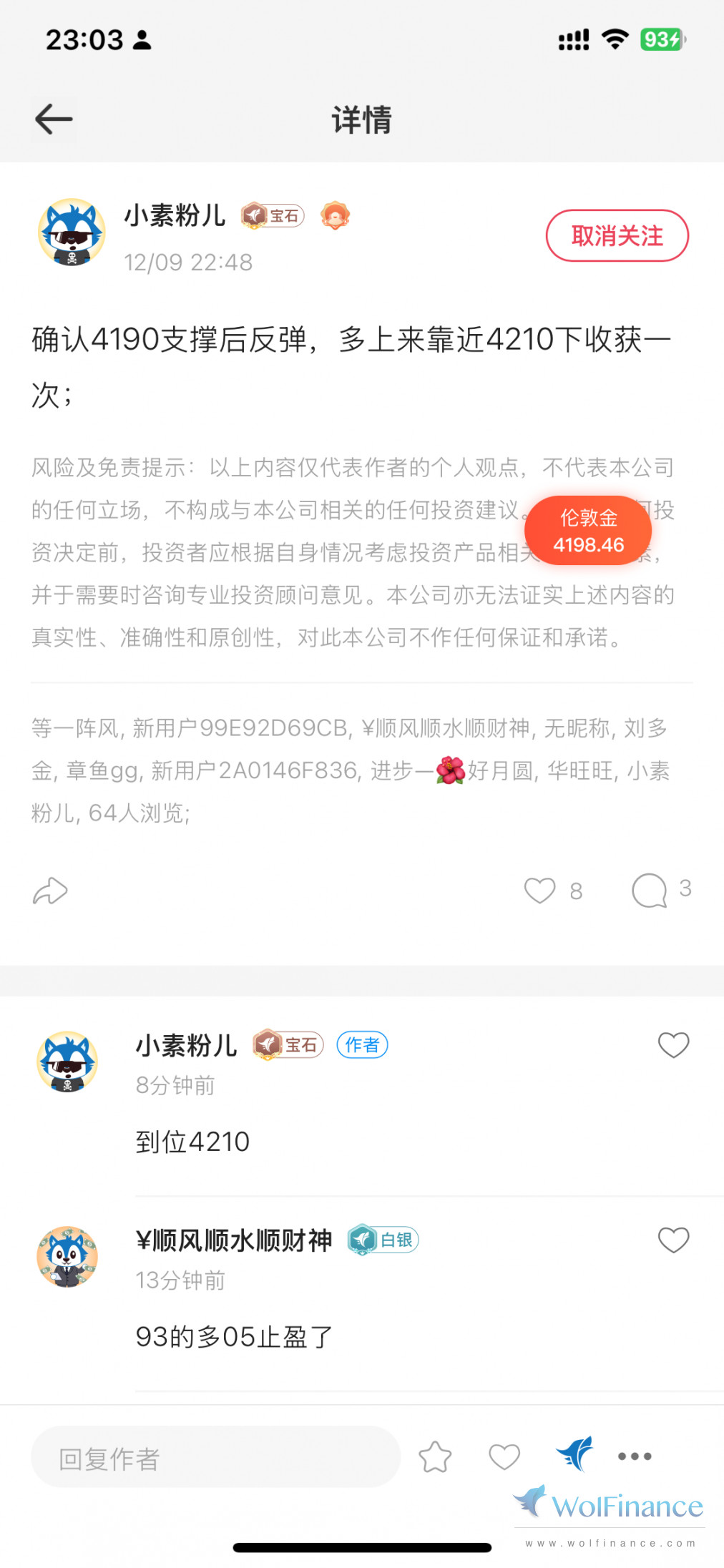
Task: Tap the blue bird icon in toolbar
Action: coord(574,1454)
